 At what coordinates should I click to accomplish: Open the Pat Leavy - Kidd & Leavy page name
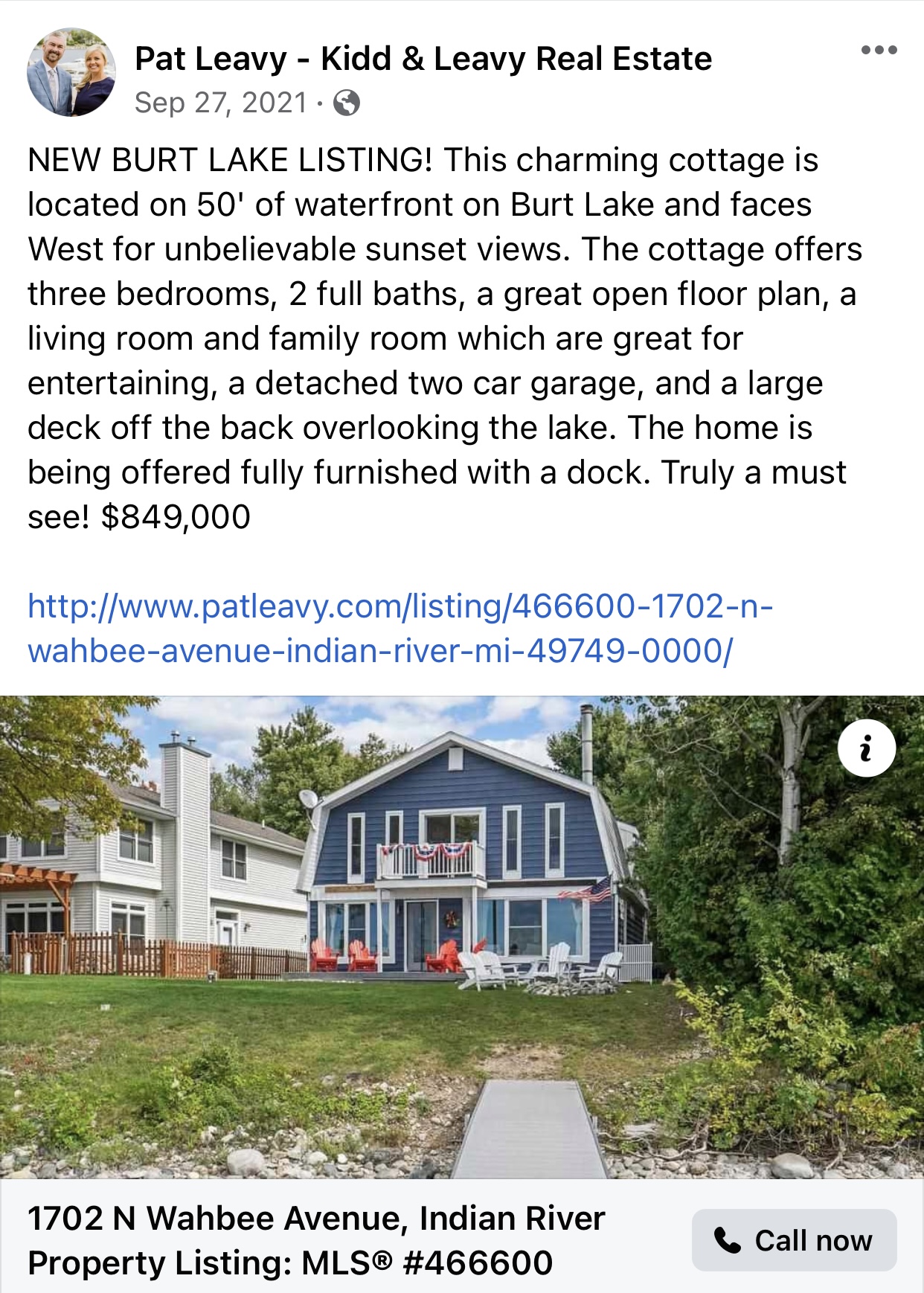point(423,59)
